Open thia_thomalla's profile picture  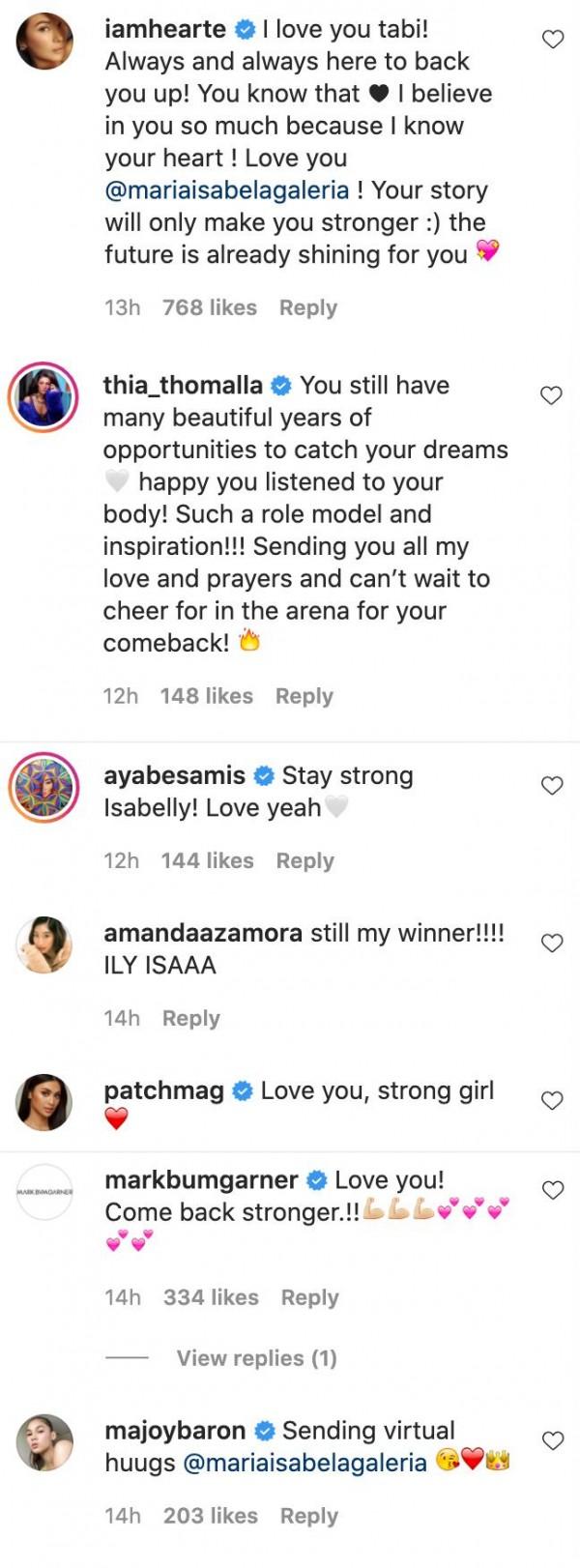pyautogui.click(x=43, y=396)
